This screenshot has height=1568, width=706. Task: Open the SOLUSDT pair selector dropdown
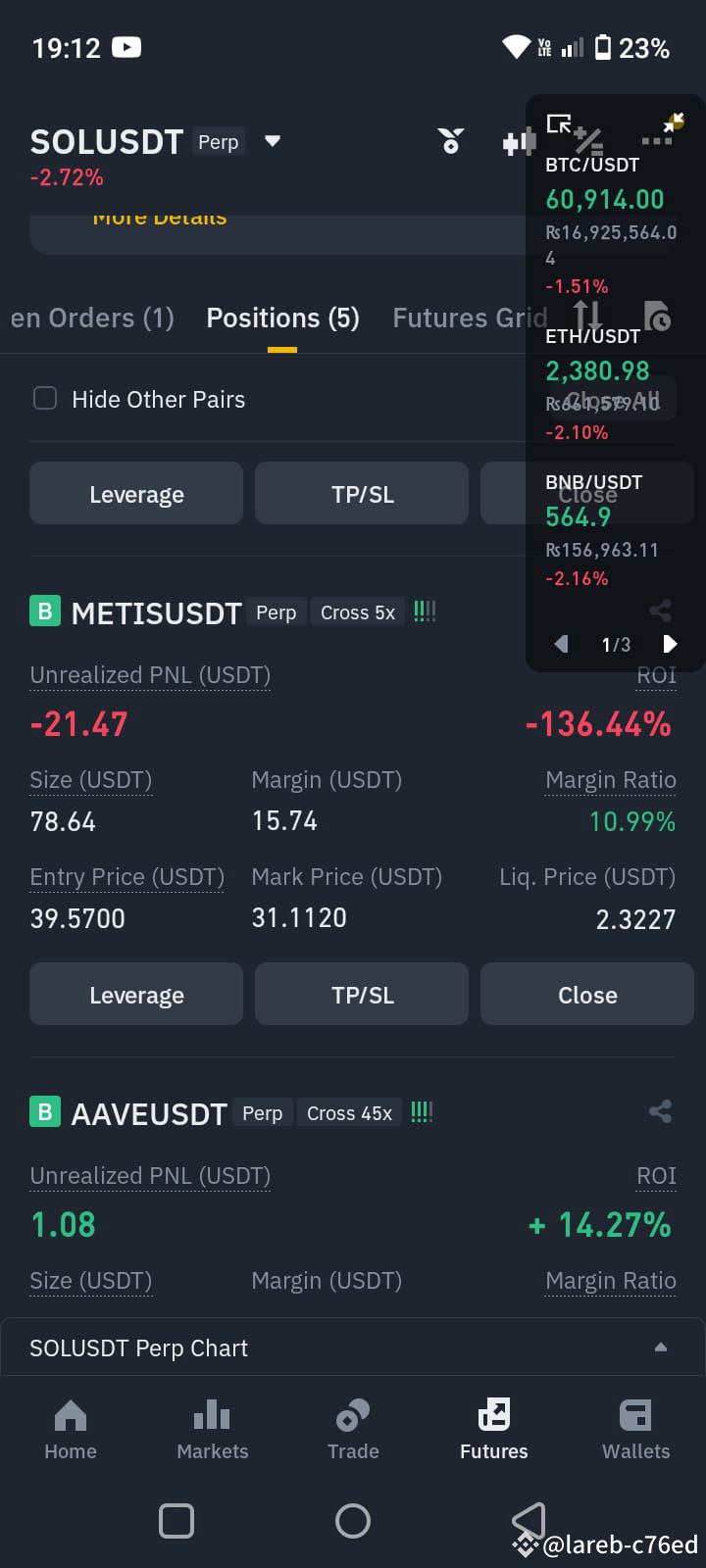(x=272, y=141)
